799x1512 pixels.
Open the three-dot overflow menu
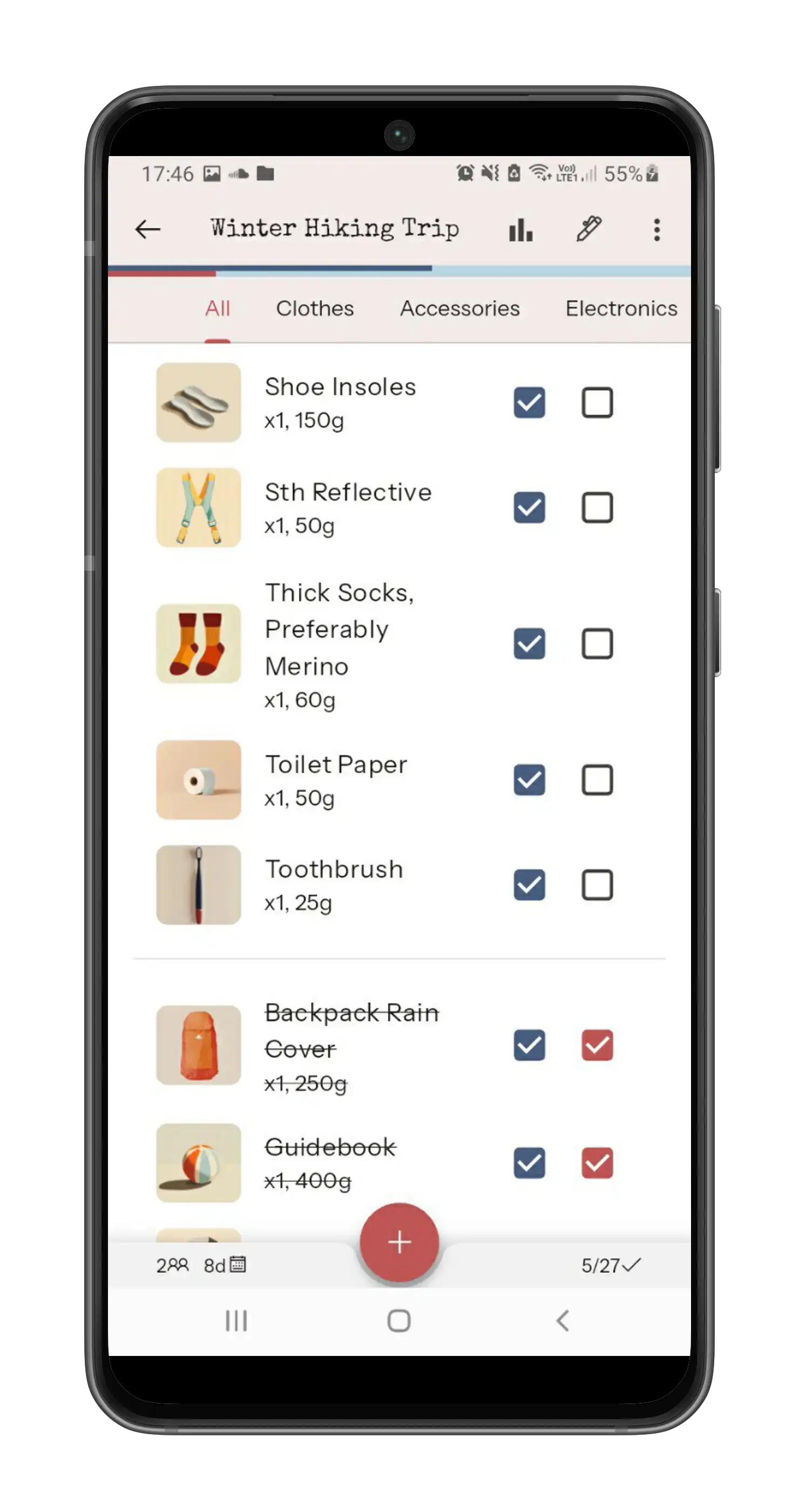click(x=656, y=229)
